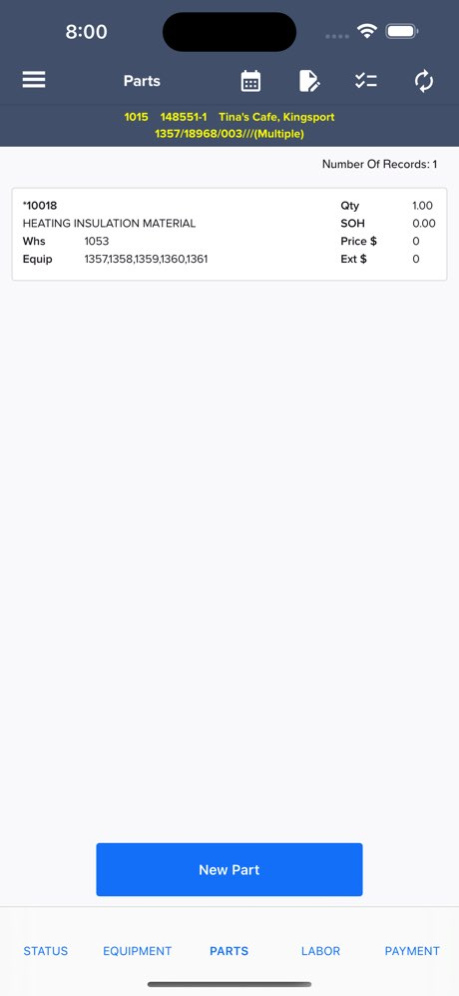Switch to the Status tab
The width and height of the screenshot is (459, 996).
point(46,951)
